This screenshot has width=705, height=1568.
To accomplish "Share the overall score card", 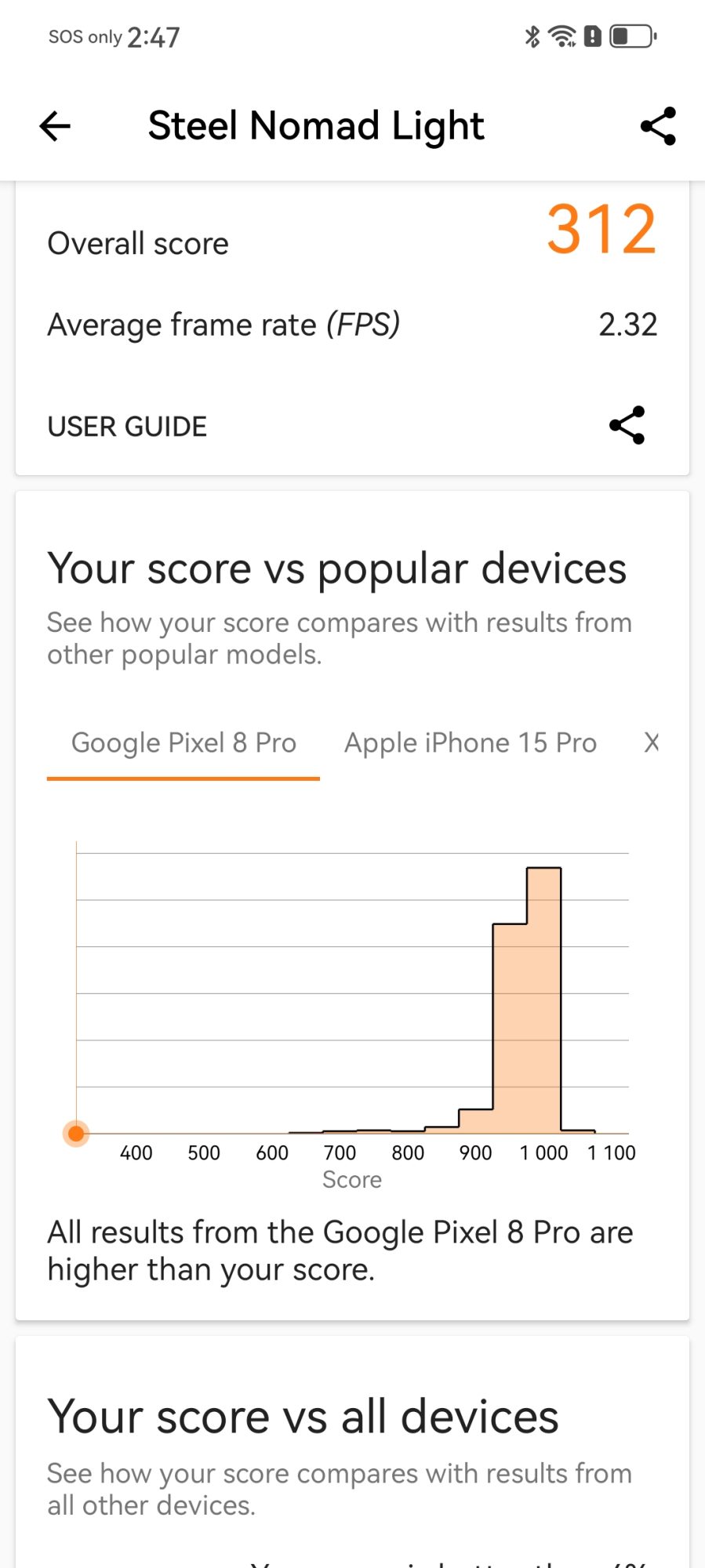I will 627,426.
